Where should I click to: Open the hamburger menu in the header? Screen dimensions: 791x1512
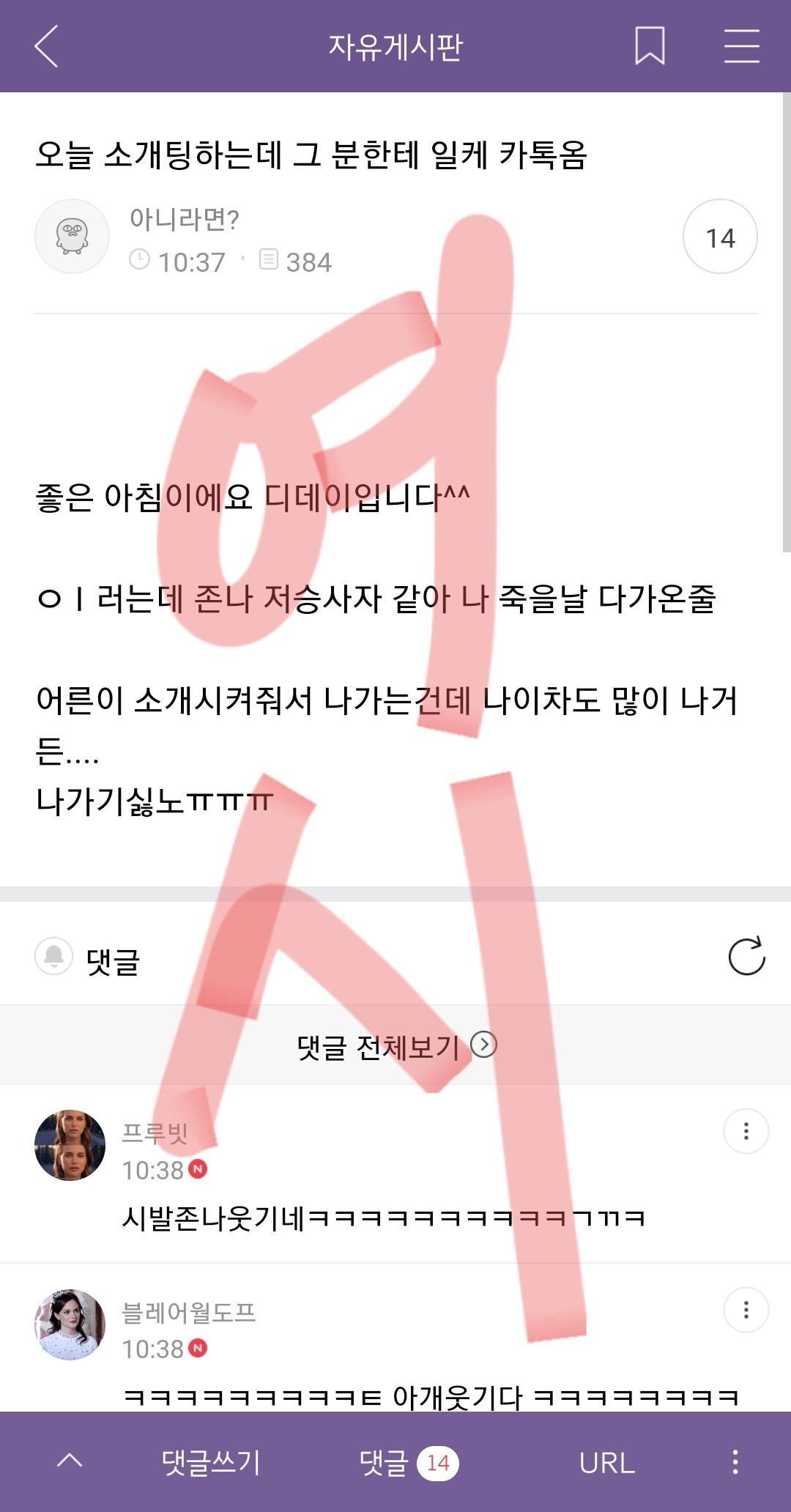pos(741,46)
